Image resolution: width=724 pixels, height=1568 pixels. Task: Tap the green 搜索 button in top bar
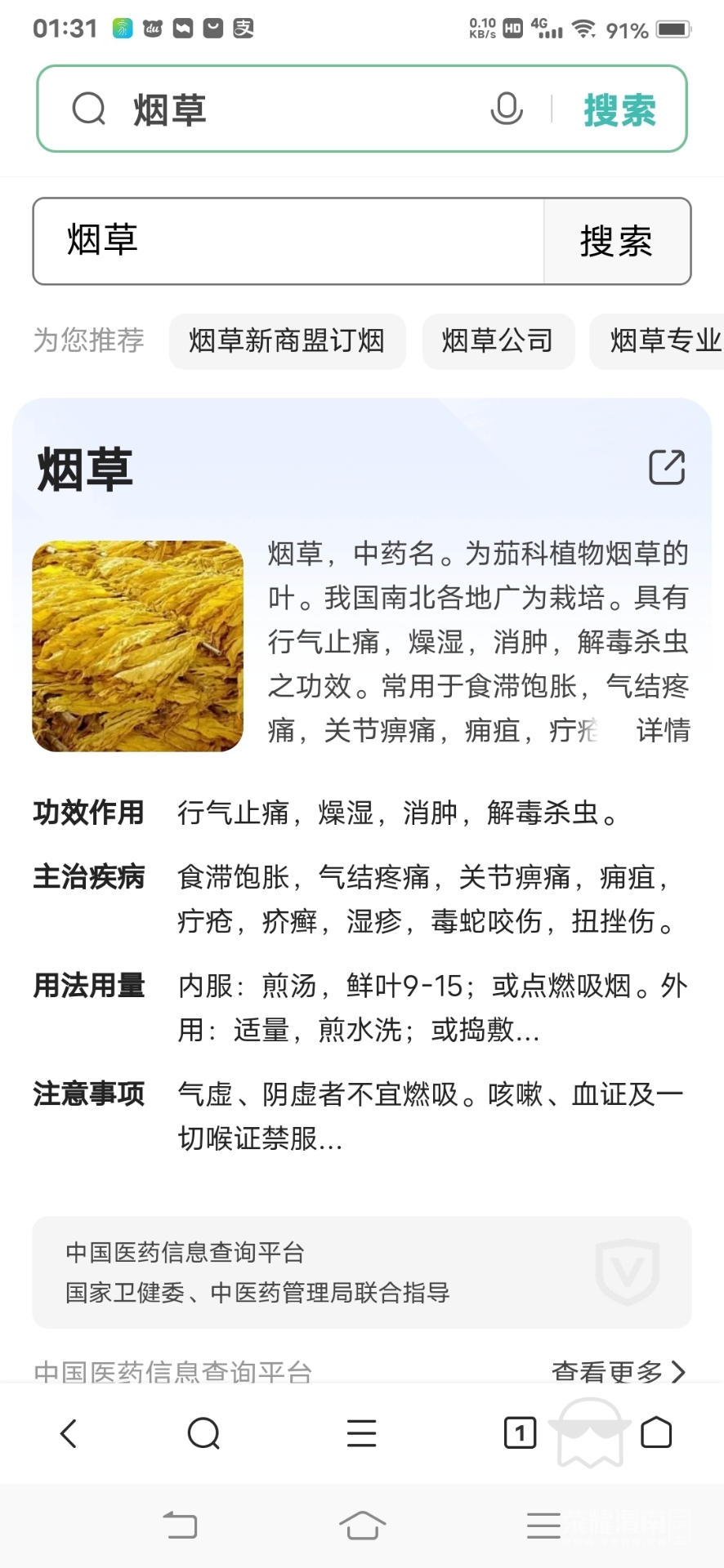point(619,110)
